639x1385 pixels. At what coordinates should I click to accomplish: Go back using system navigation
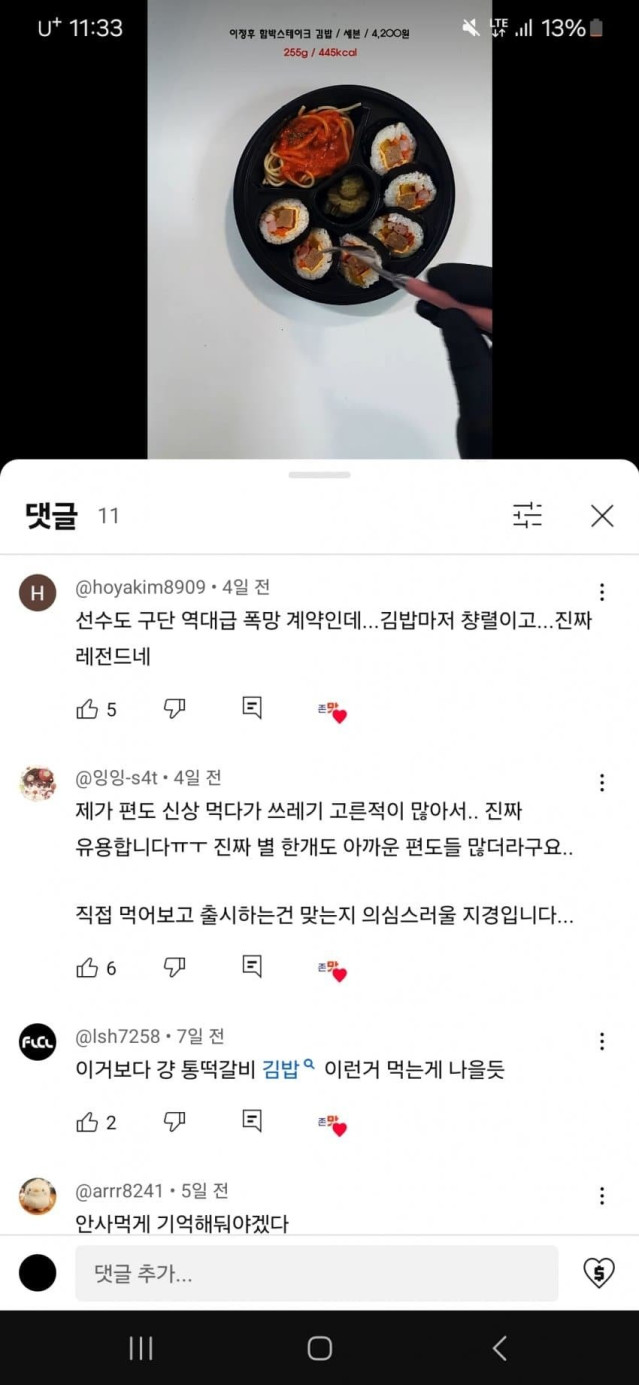coord(499,1348)
